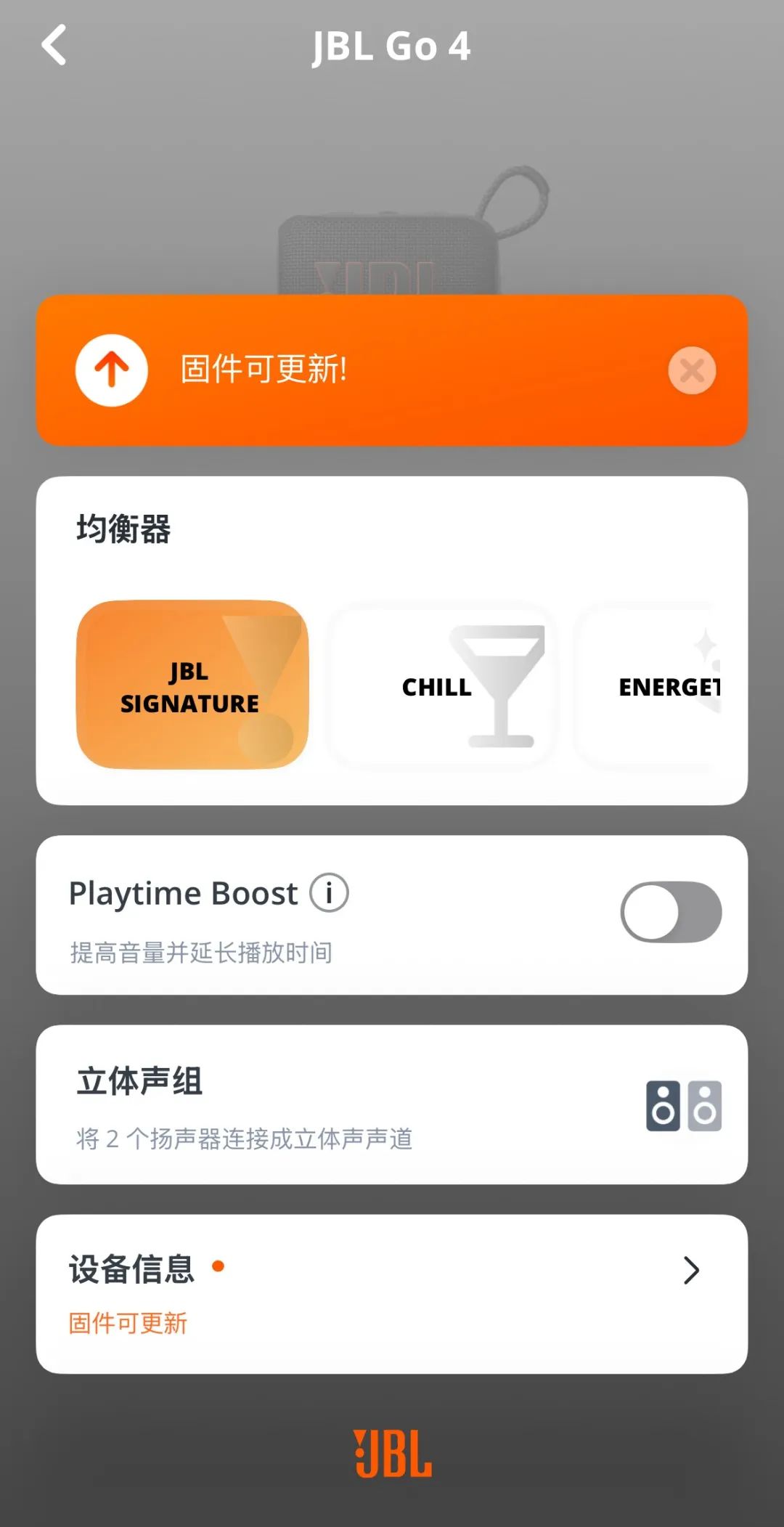Dismiss the firmware banner with the X
Screen dimensions: 784x1527
(692, 370)
